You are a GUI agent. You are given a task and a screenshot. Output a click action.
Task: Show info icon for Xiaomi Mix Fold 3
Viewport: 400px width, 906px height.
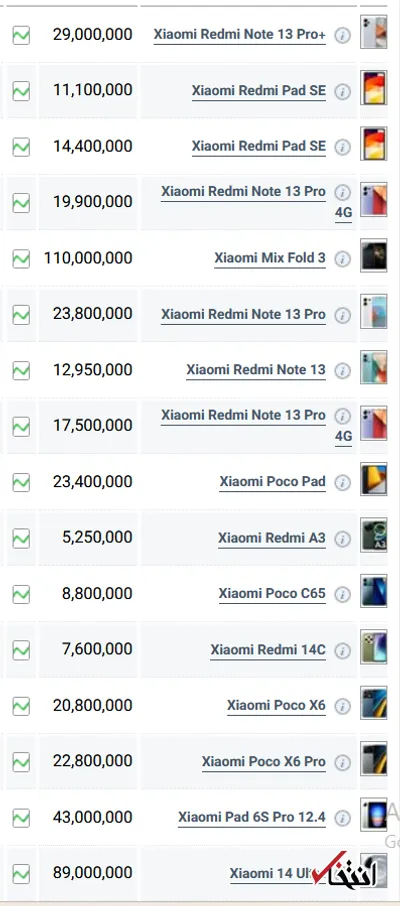(342, 259)
